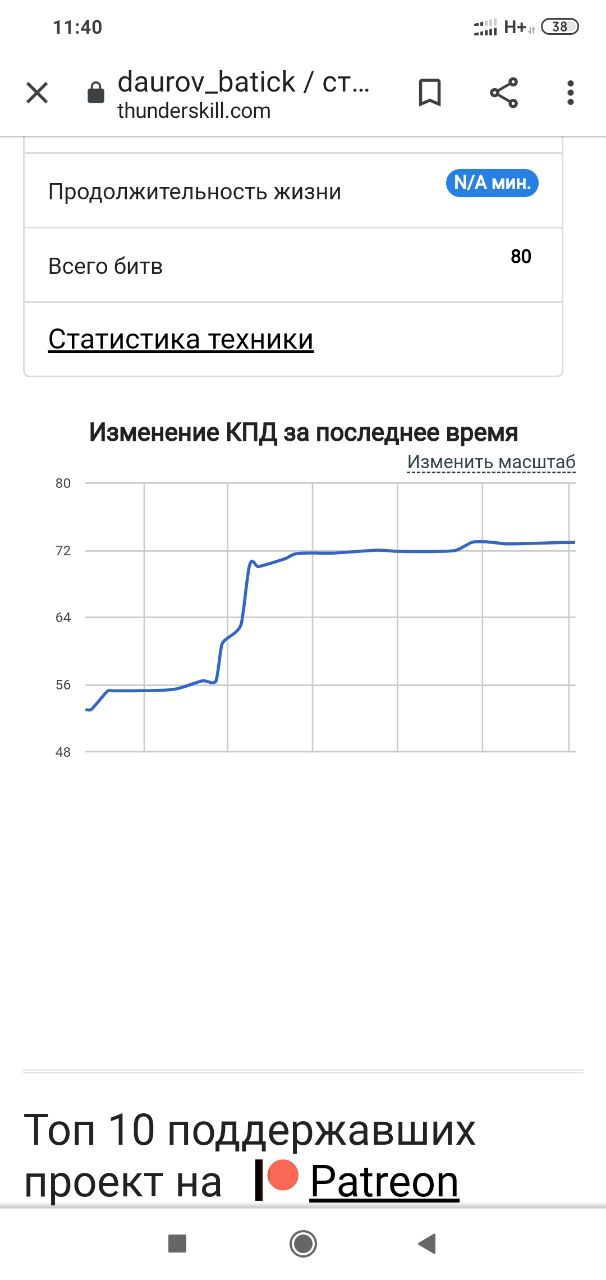606x1280 pixels.
Task: Close the browser custom tab
Action: tap(37, 94)
